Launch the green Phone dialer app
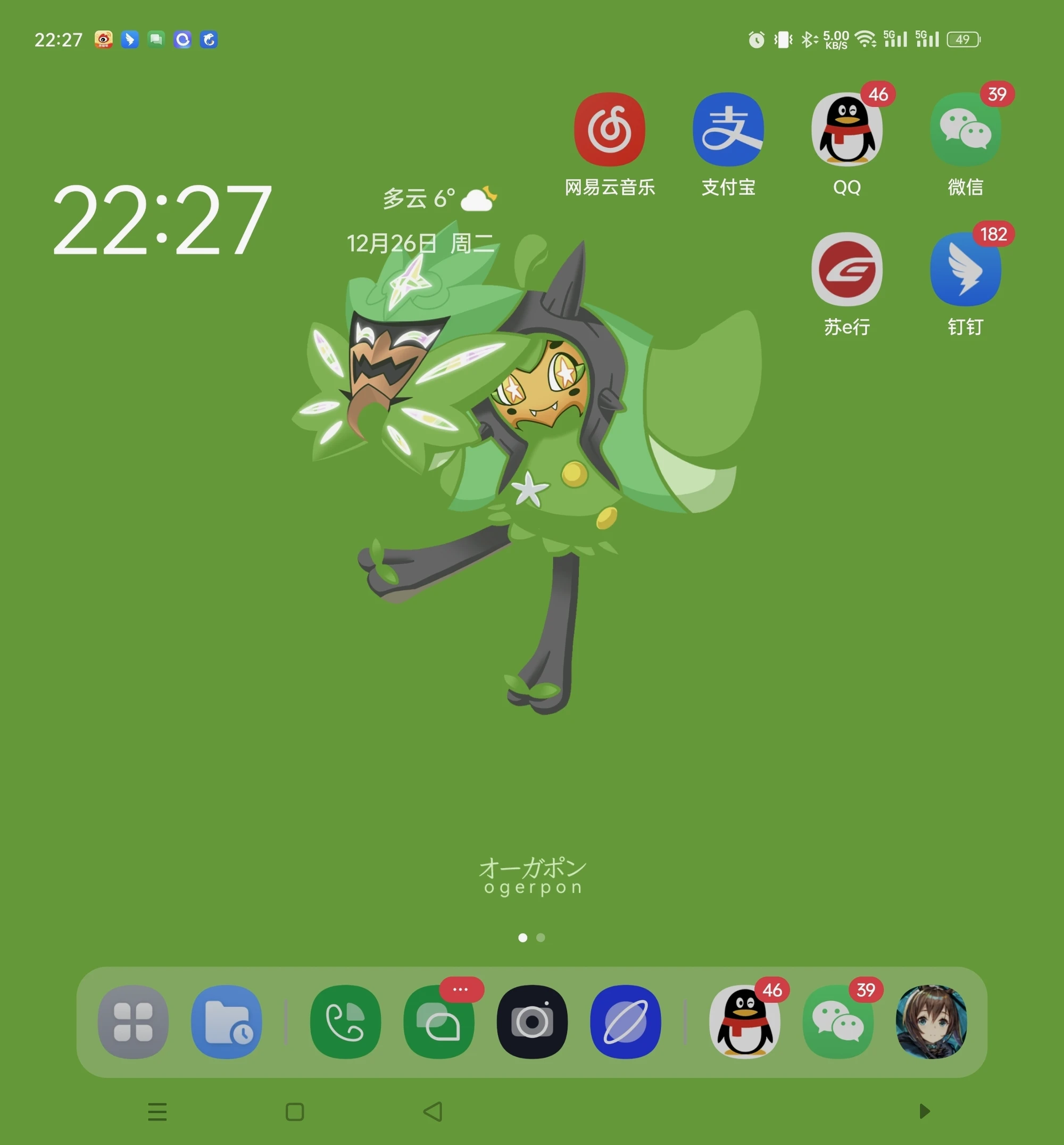Viewport: 1064px width, 1145px height. click(345, 1022)
